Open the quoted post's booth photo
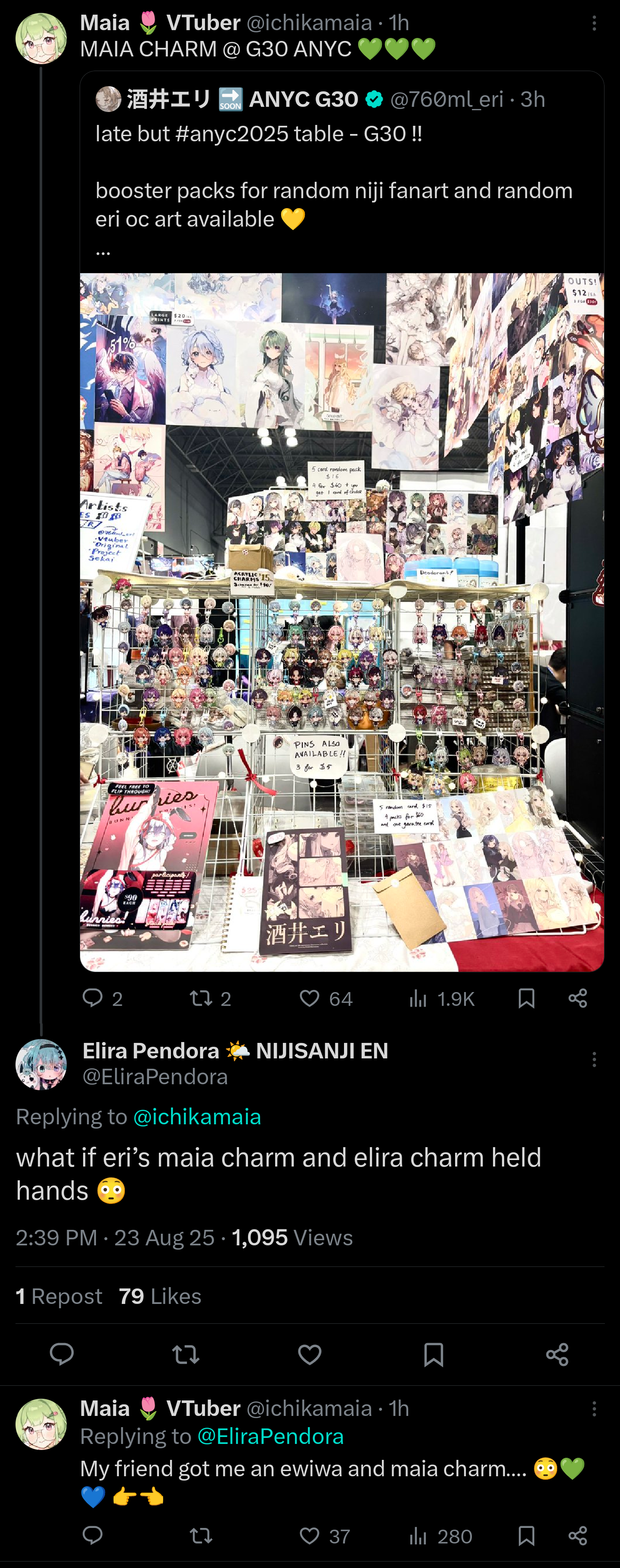This screenshot has width=620, height=1568. [341, 621]
